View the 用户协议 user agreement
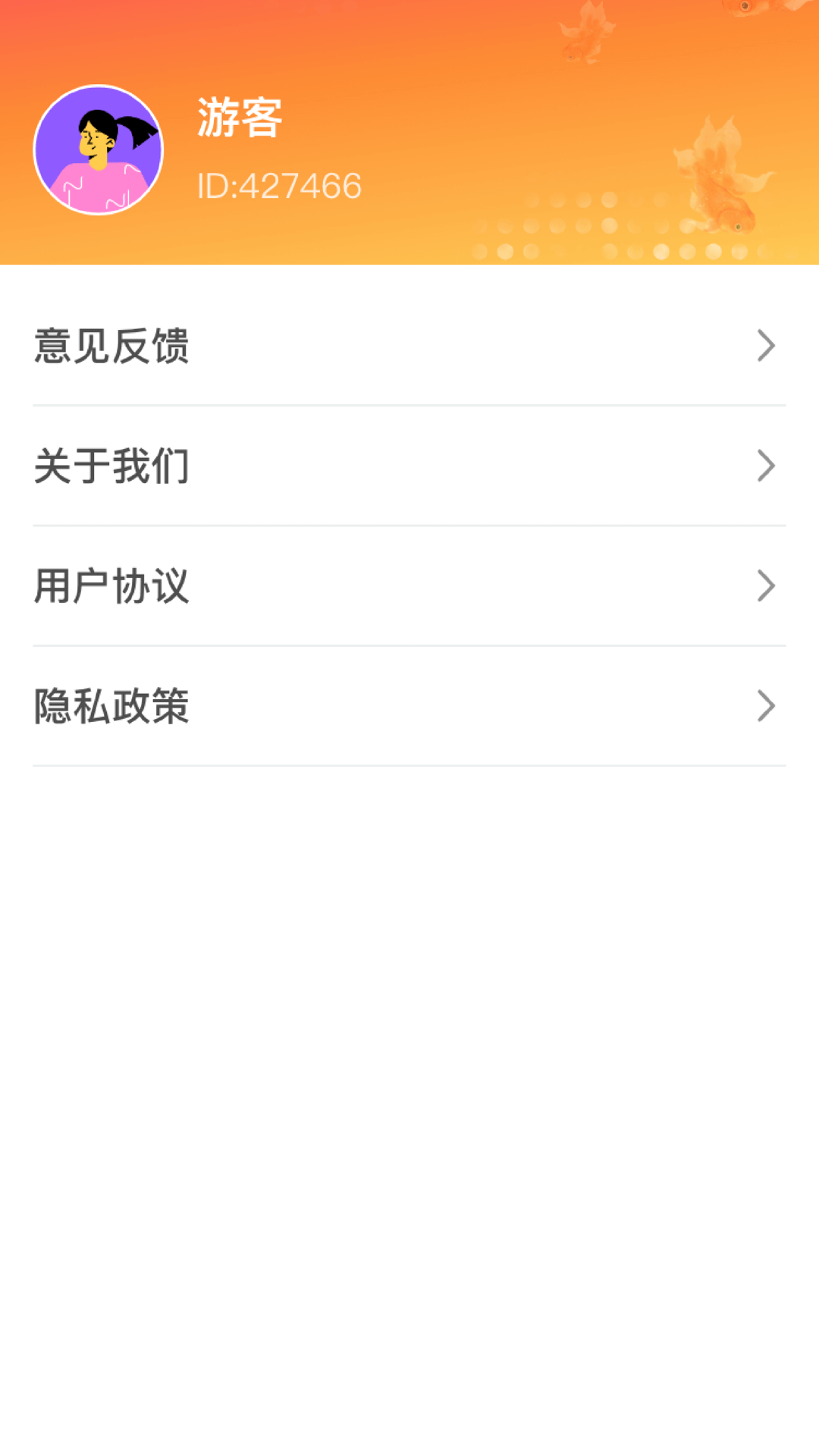 [409, 585]
